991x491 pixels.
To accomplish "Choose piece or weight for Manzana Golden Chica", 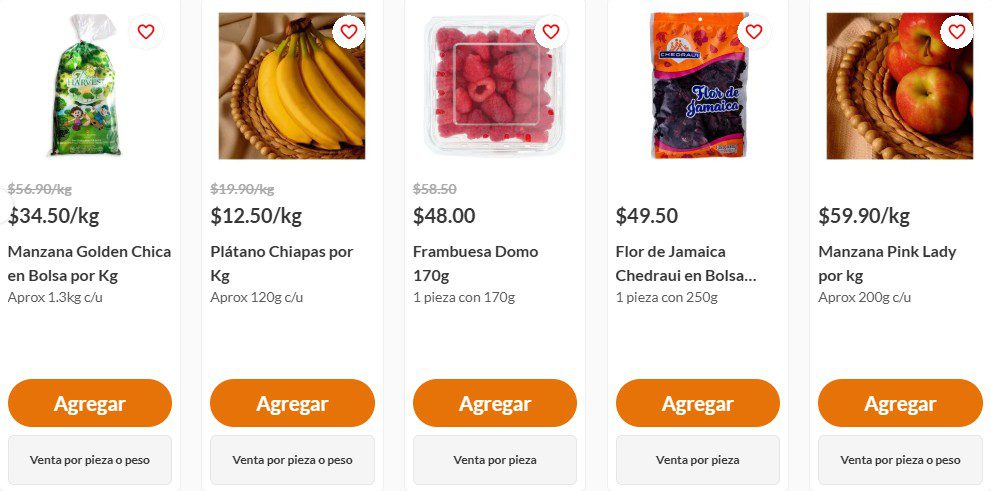I will click(90, 460).
